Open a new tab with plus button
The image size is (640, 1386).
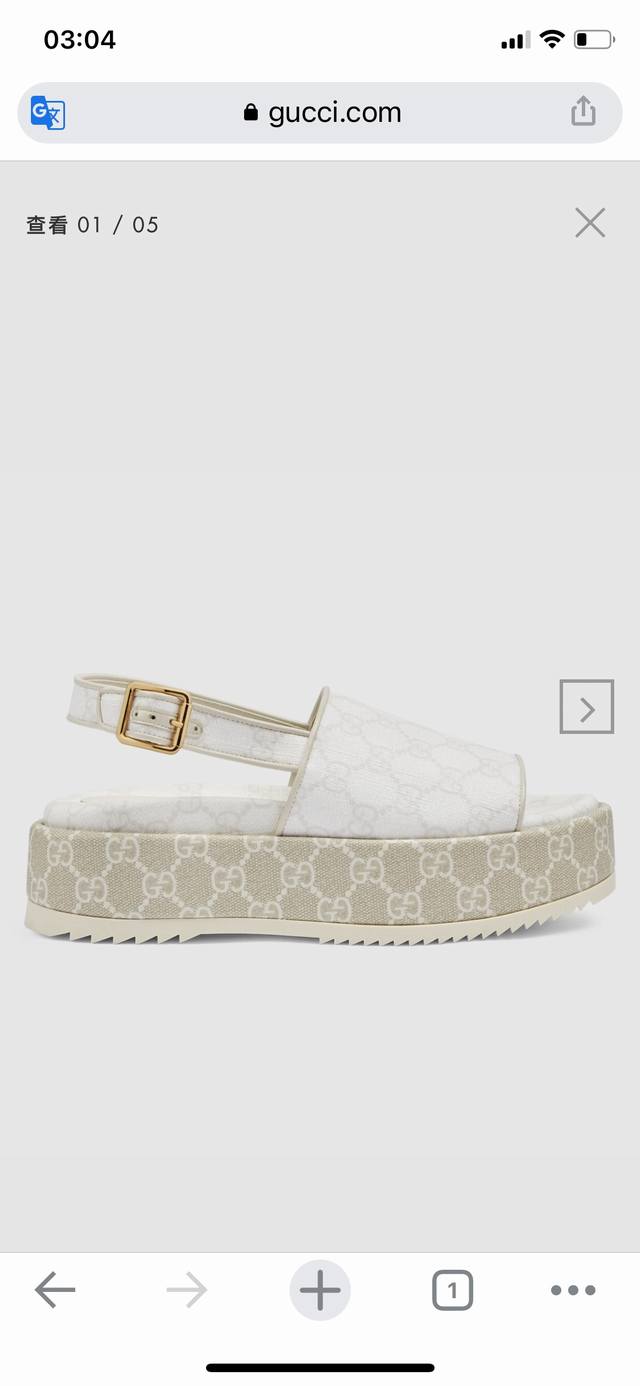pos(320,1291)
